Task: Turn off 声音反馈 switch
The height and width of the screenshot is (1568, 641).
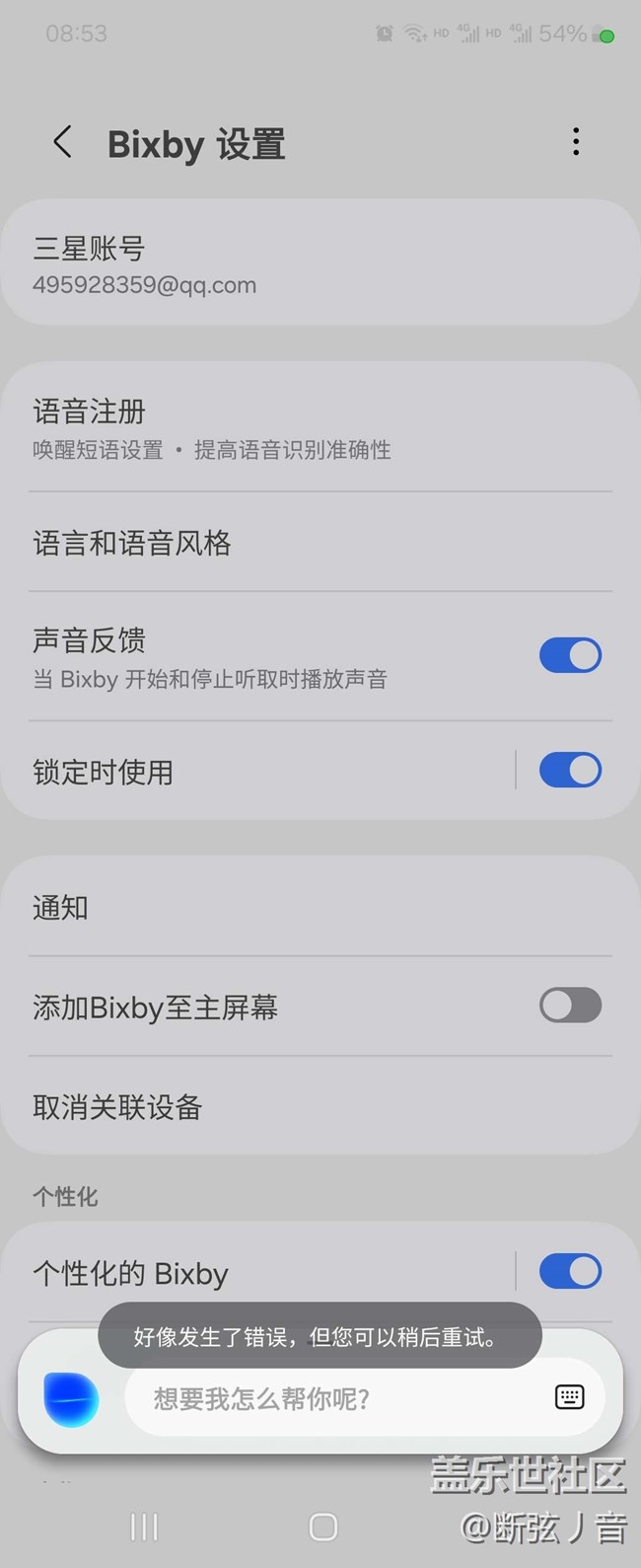Action: pos(570,655)
